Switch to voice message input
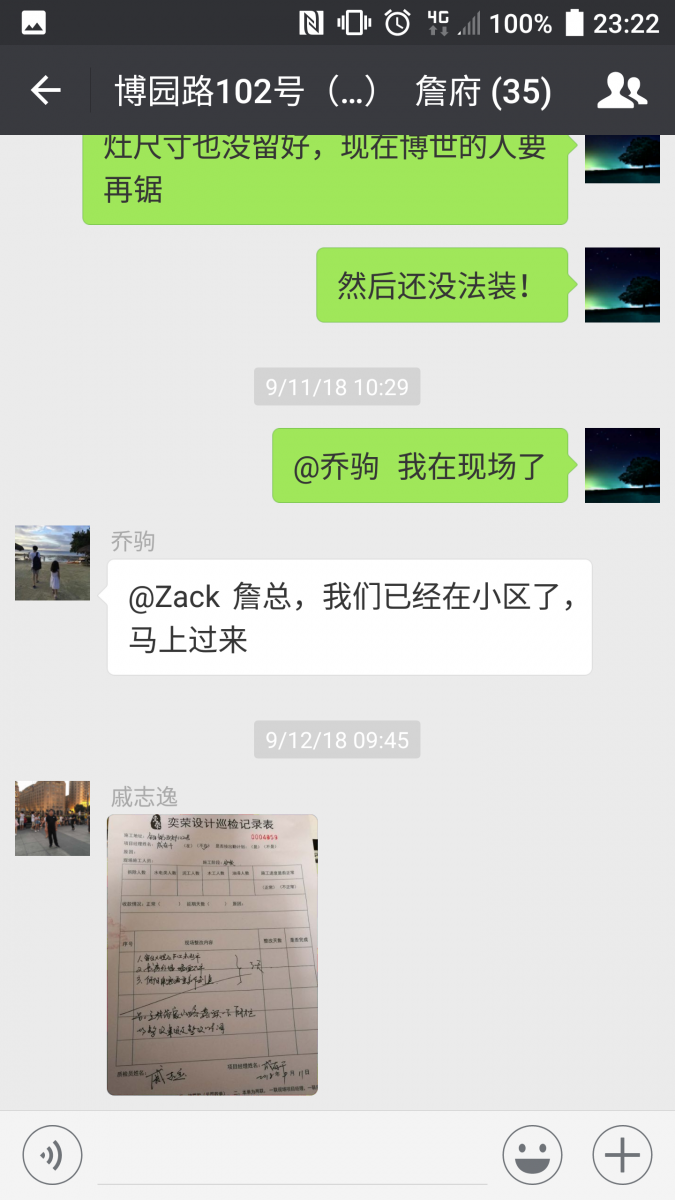Viewport: 675px width, 1200px height. pos(52,1156)
